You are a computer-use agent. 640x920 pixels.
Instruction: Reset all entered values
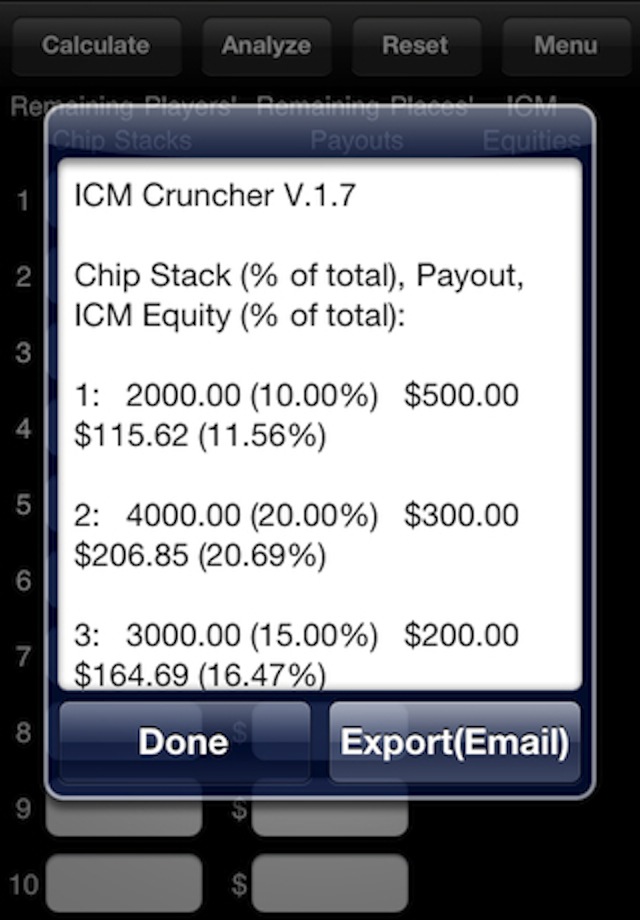coord(416,46)
